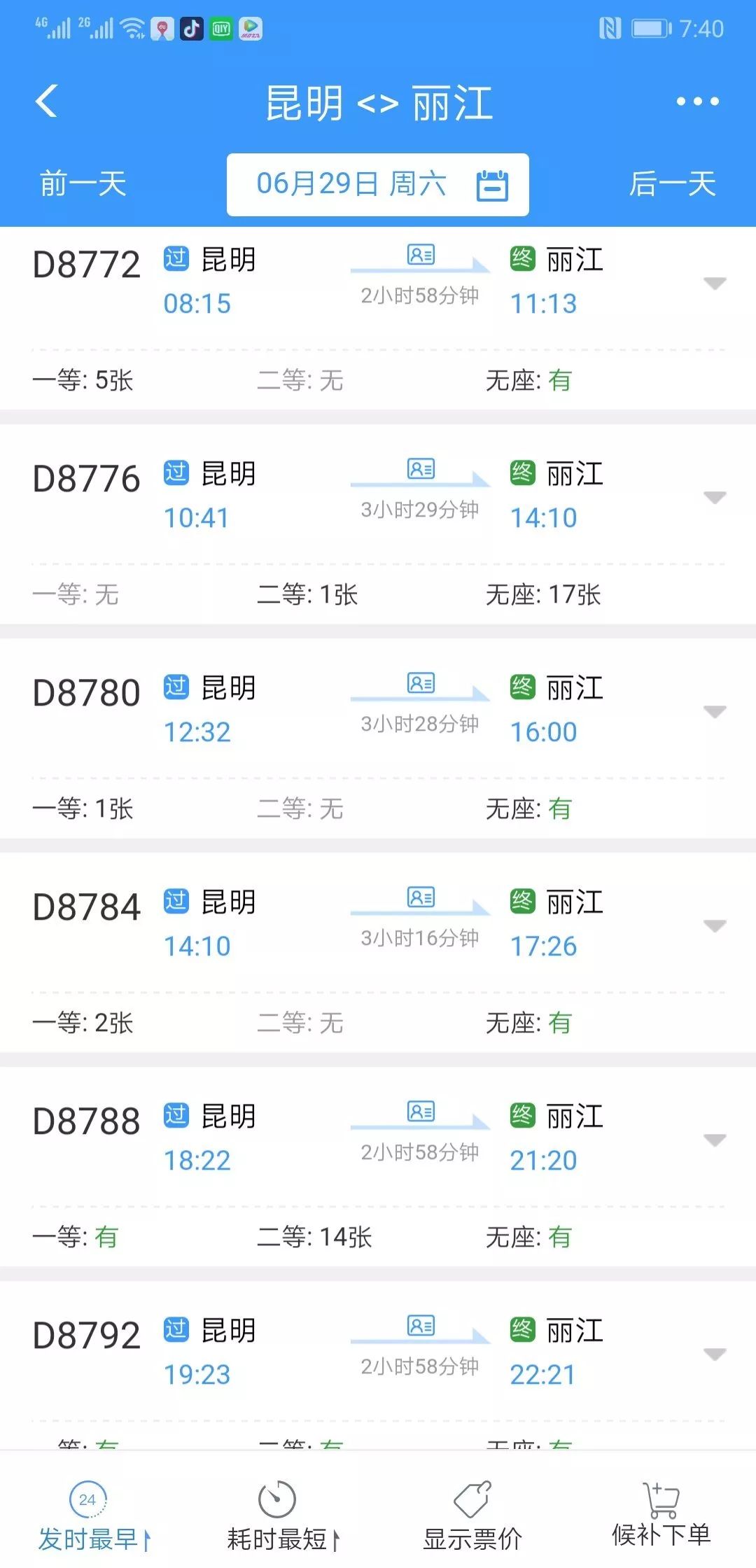Tap the back arrow in the header
Image resolution: width=756 pixels, height=1568 pixels.
[x=46, y=101]
